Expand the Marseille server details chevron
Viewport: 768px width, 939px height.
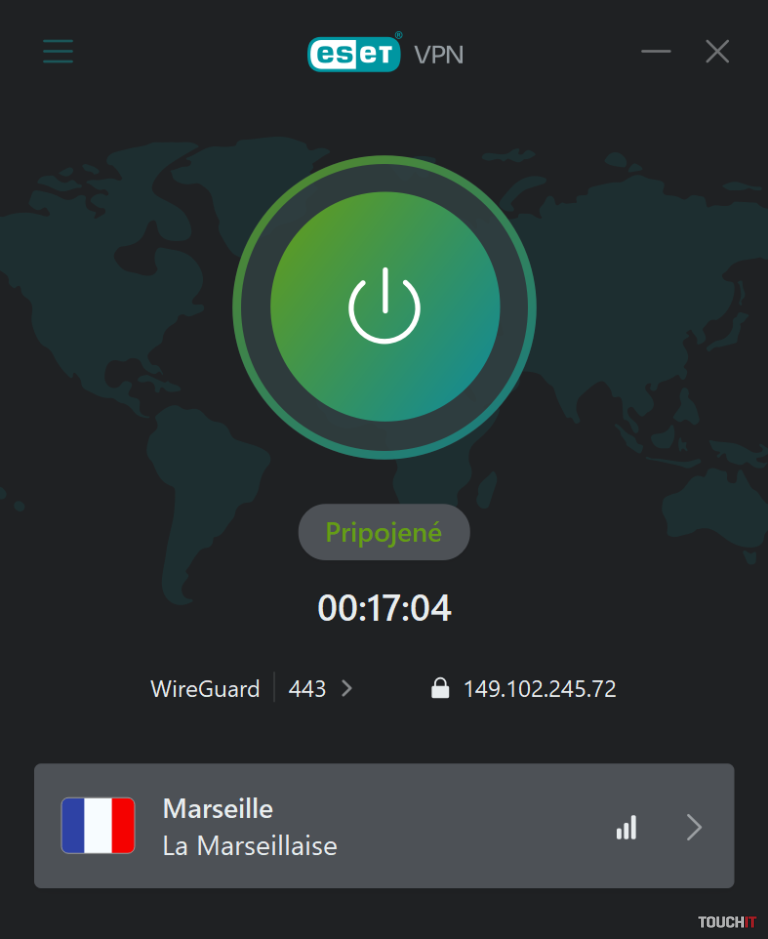click(x=693, y=827)
